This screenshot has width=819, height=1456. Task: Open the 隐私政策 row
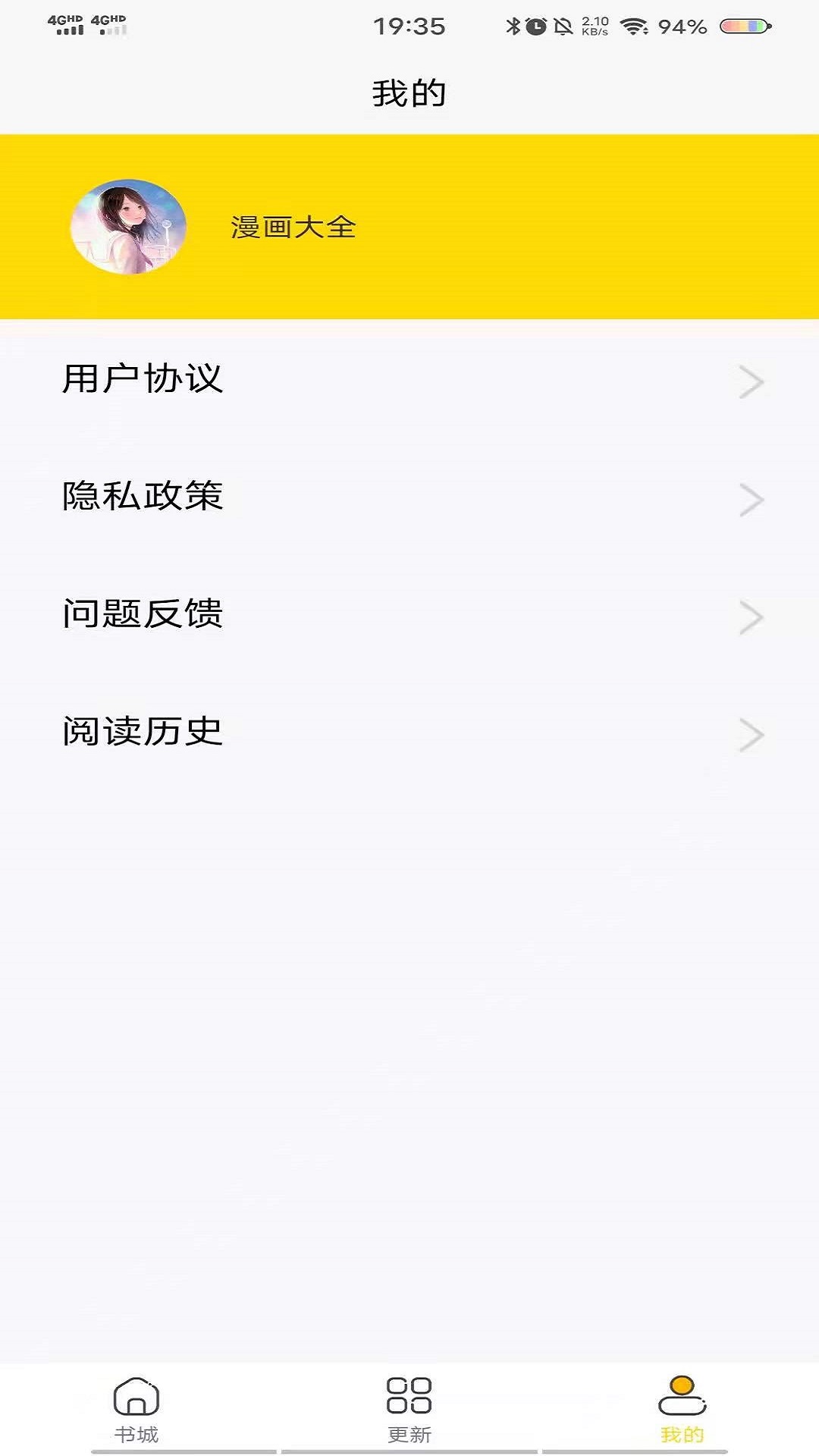(409, 497)
